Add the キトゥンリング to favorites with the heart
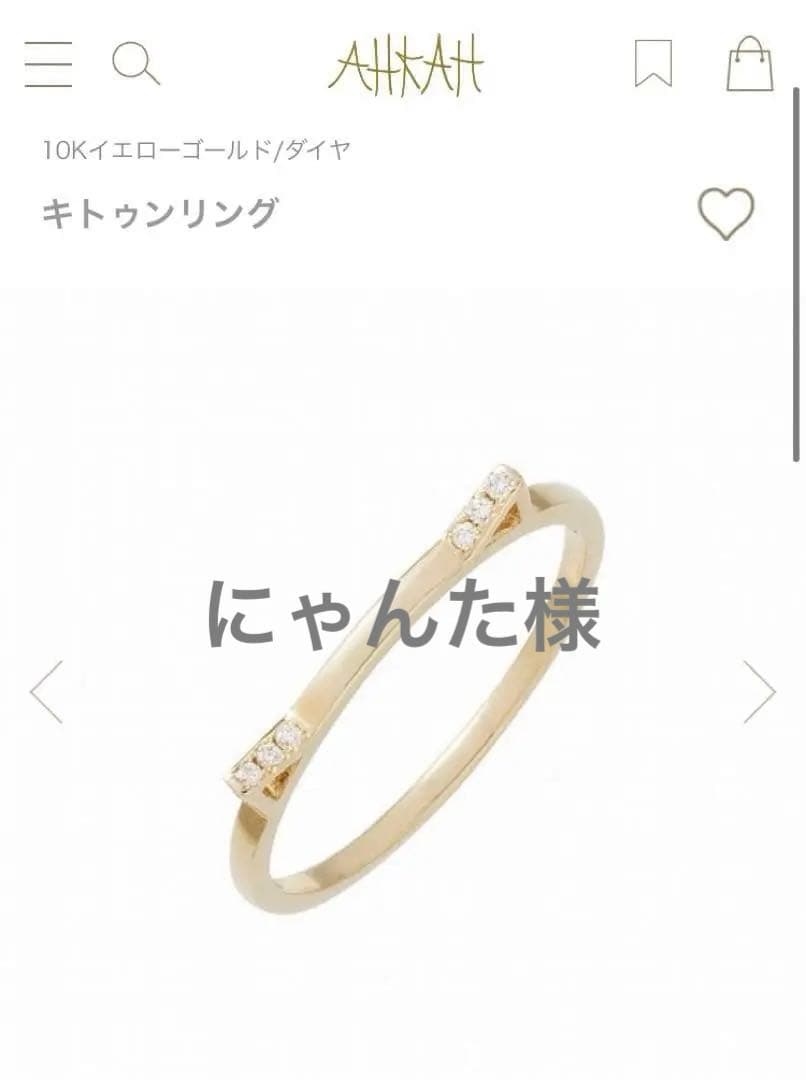Viewport: 806px width, 1080px height. coord(725,213)
